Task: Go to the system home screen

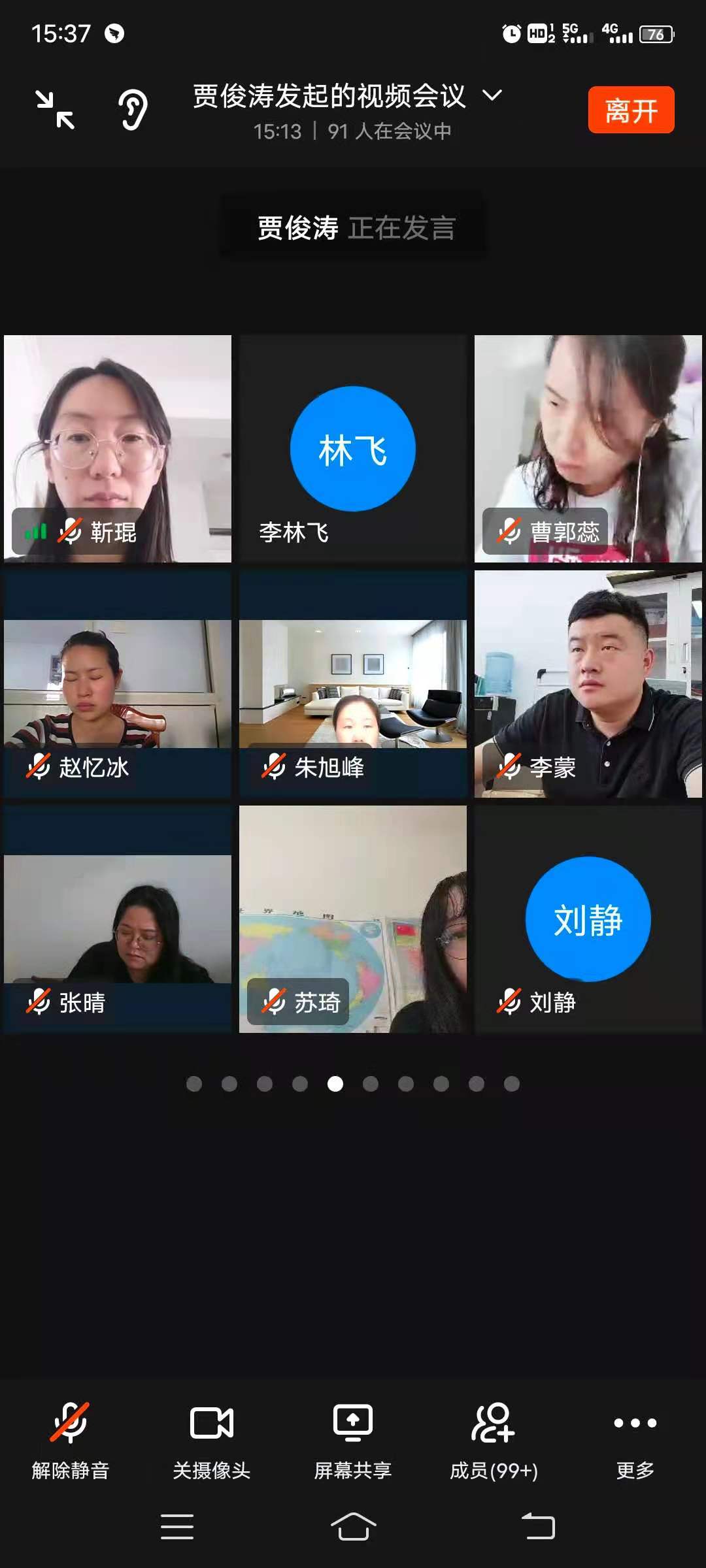Action: click(353, 1526)
